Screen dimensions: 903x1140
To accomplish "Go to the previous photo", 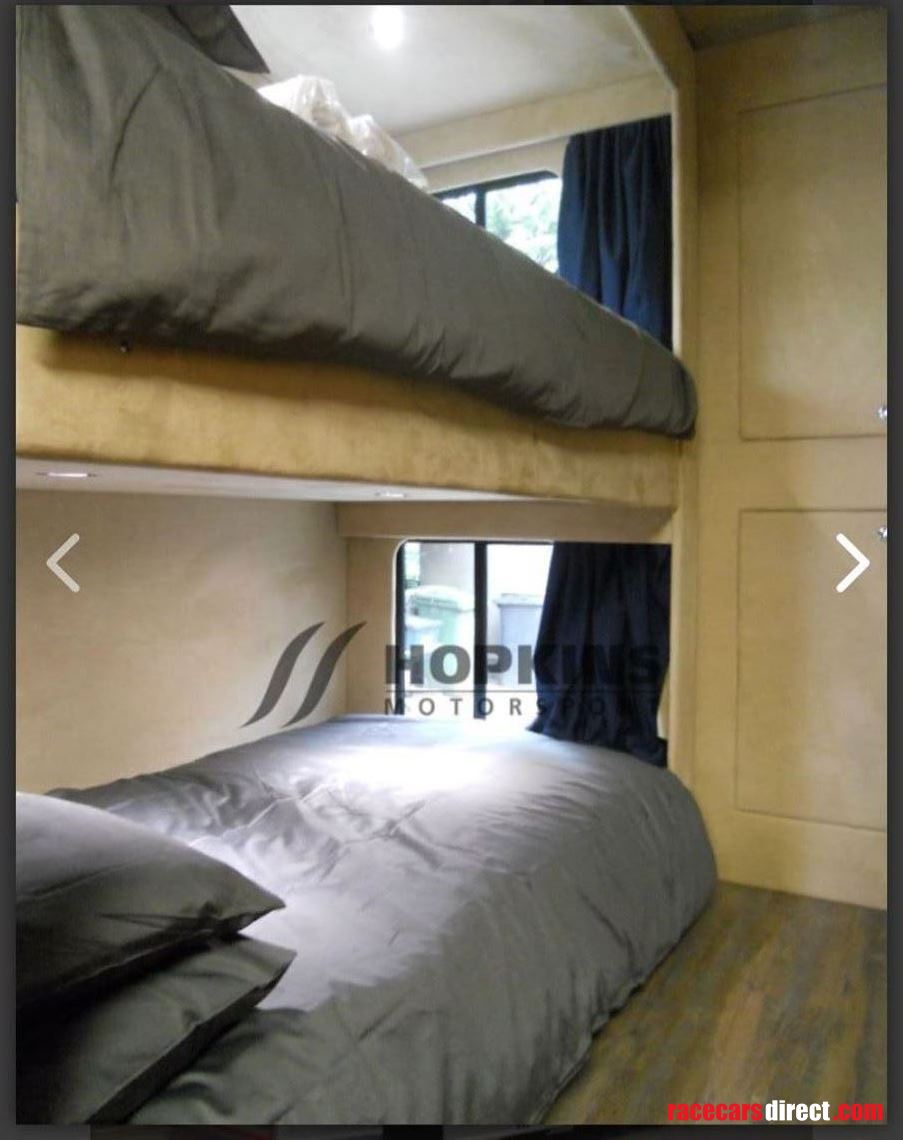I will [63, 563].
